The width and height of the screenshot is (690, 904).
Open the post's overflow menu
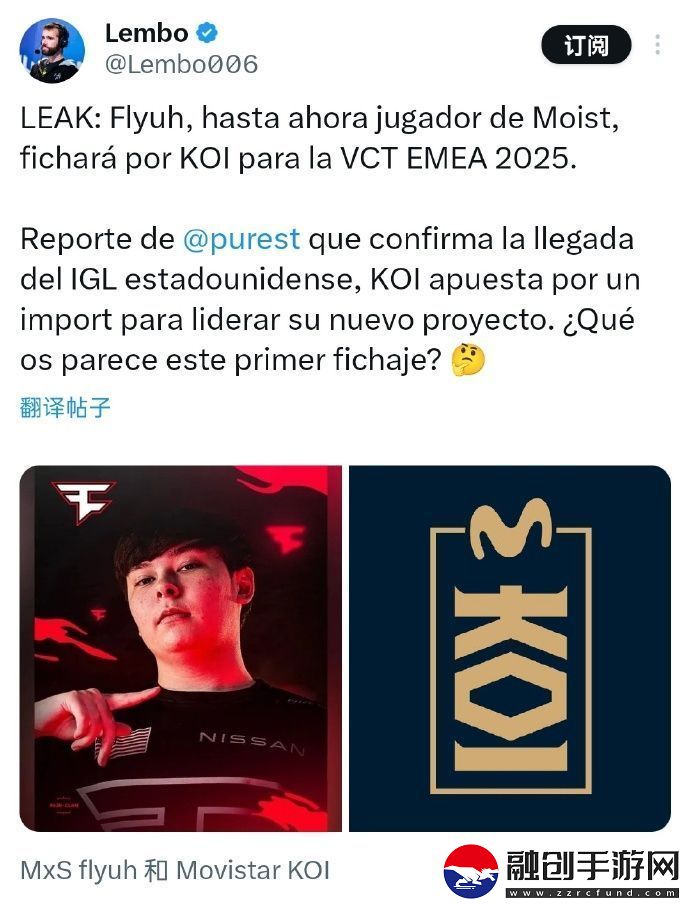click(658, 46)
